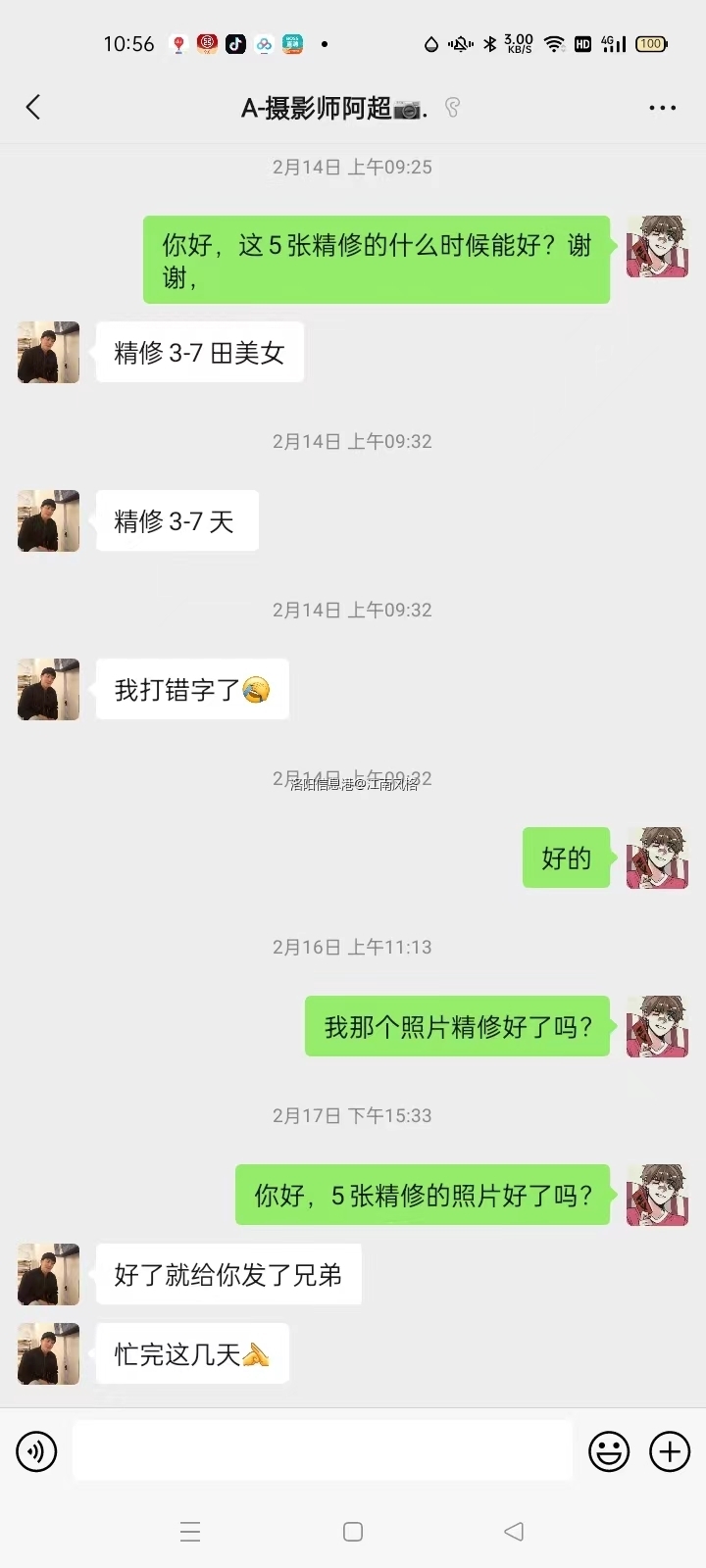
Task: Open system recent apps menu
Action: point(190,1532)
